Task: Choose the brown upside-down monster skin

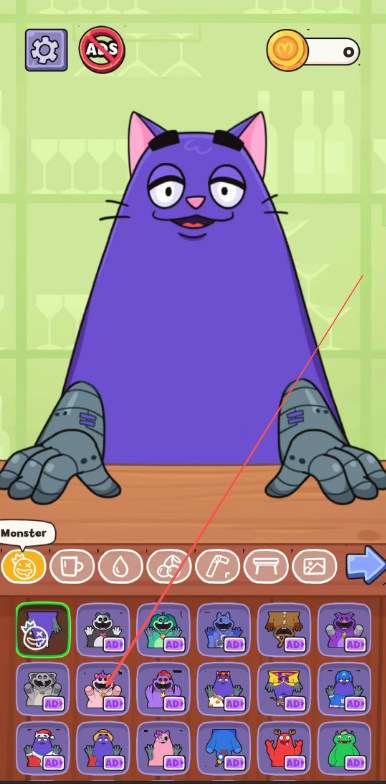Action: point(284,630)
